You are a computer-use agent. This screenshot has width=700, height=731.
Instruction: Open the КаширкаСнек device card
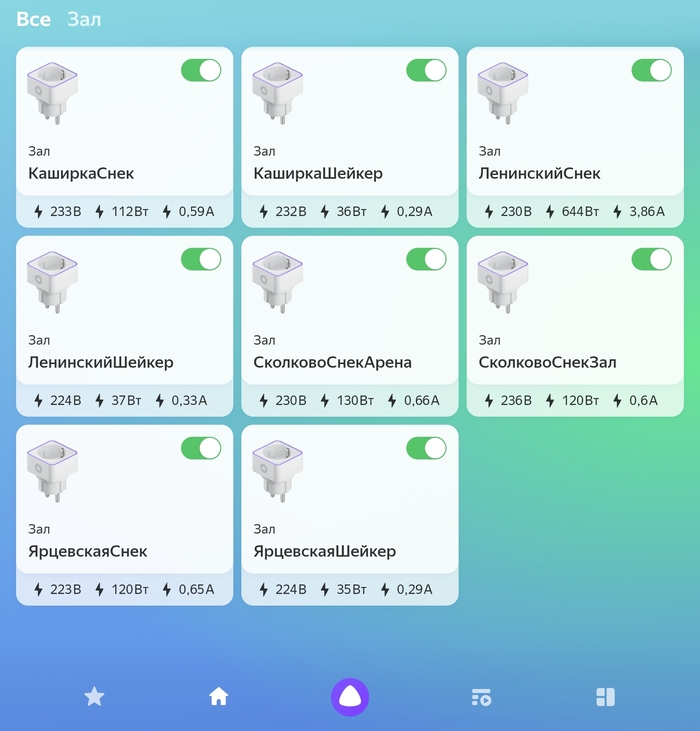click(x=110, y=150)
